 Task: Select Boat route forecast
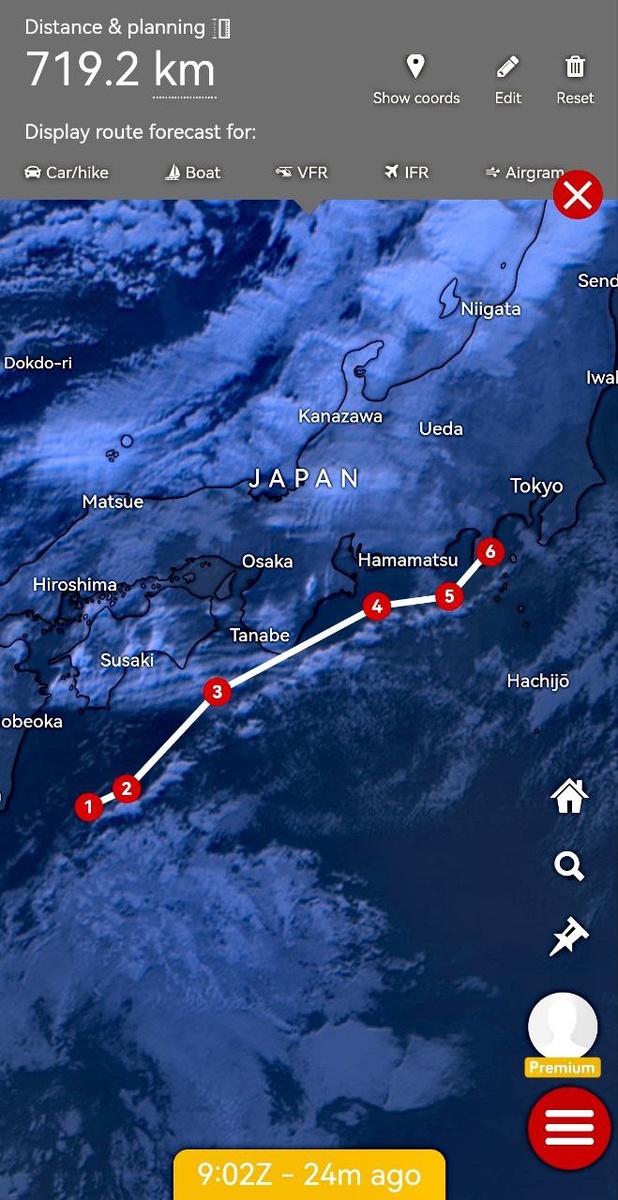[x=192, y=173]
